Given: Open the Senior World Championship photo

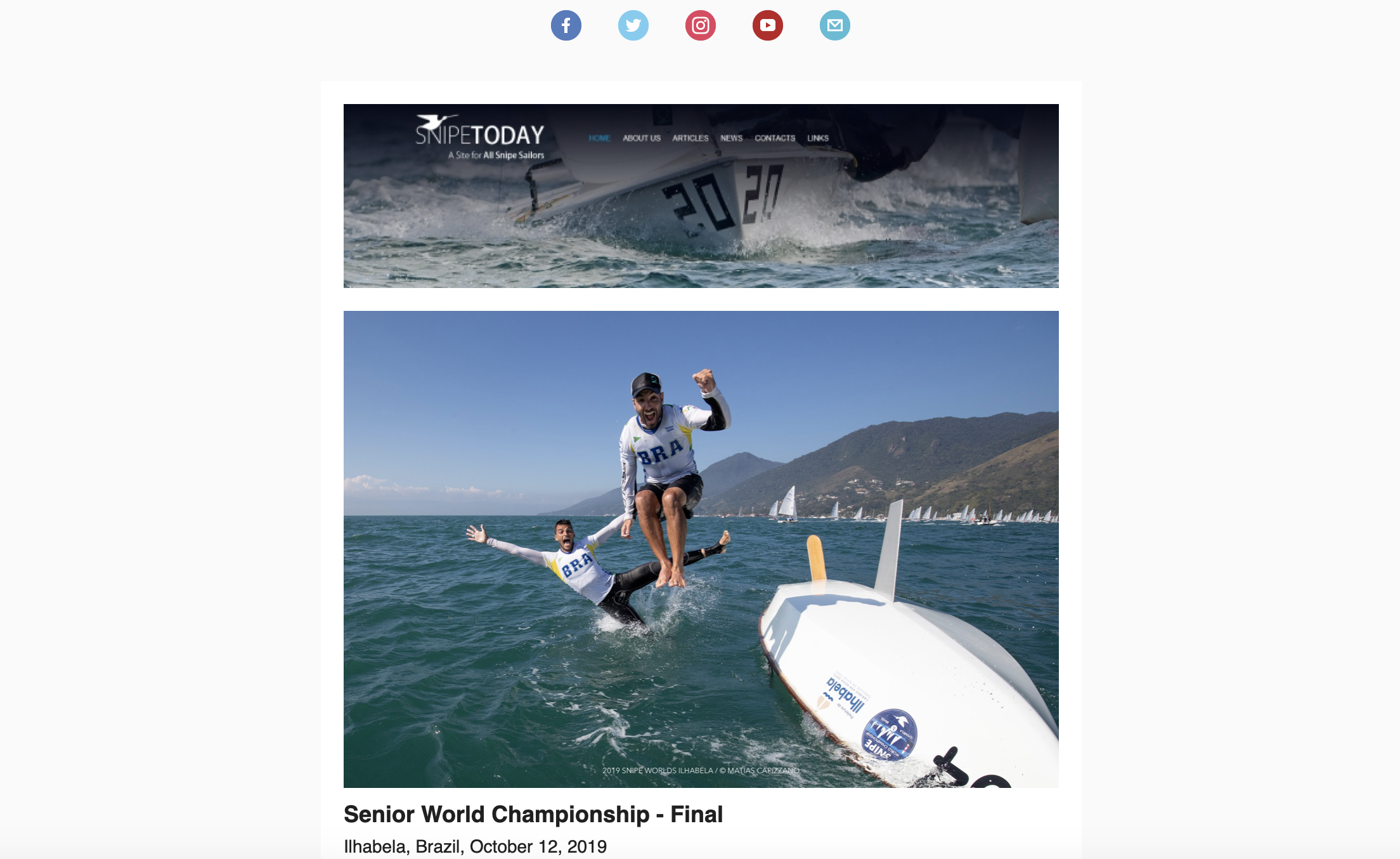Looking at the screenshot, I should pos(701,549).
